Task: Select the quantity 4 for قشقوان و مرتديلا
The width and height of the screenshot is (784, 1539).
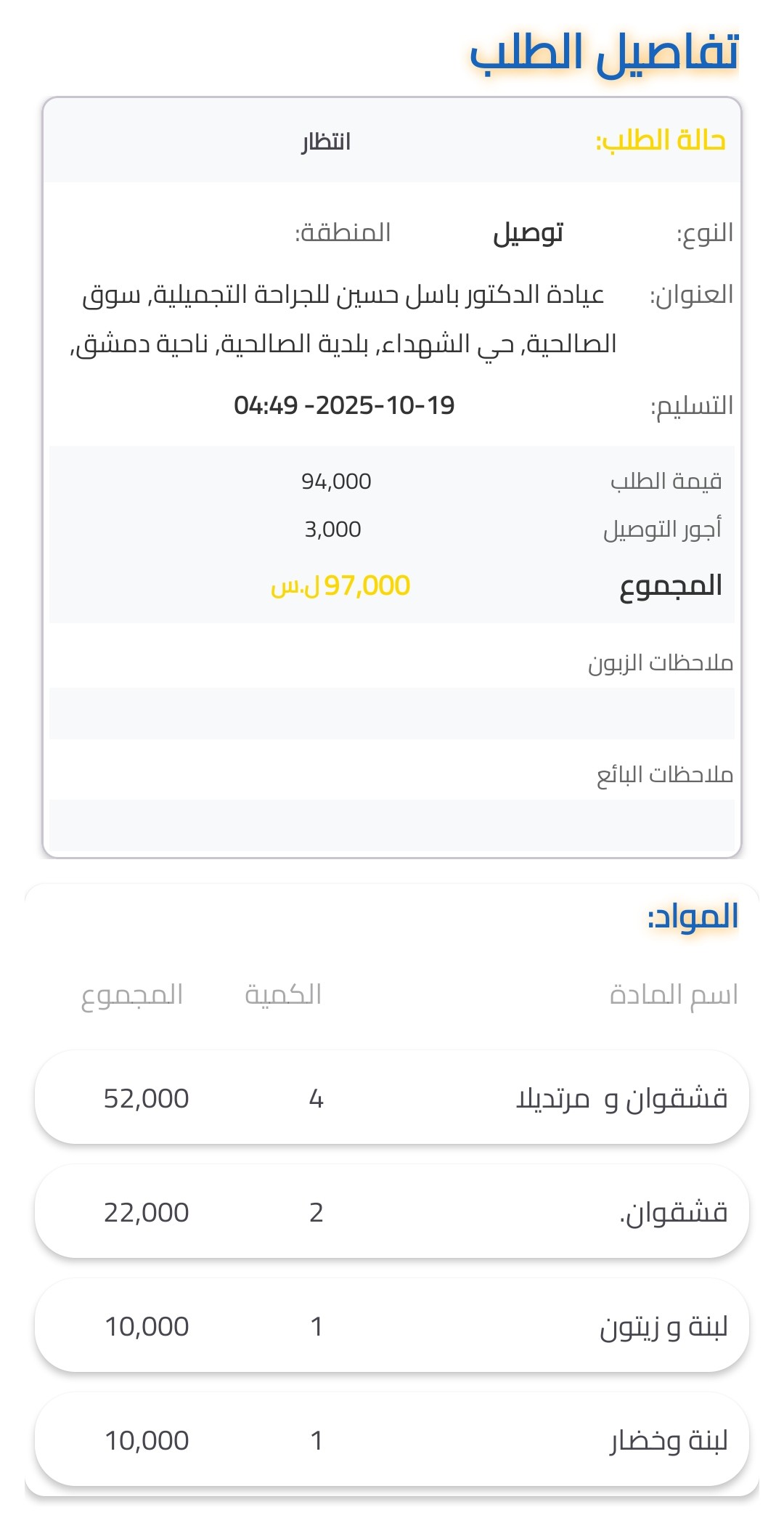Action: (x=315, y=1097)
